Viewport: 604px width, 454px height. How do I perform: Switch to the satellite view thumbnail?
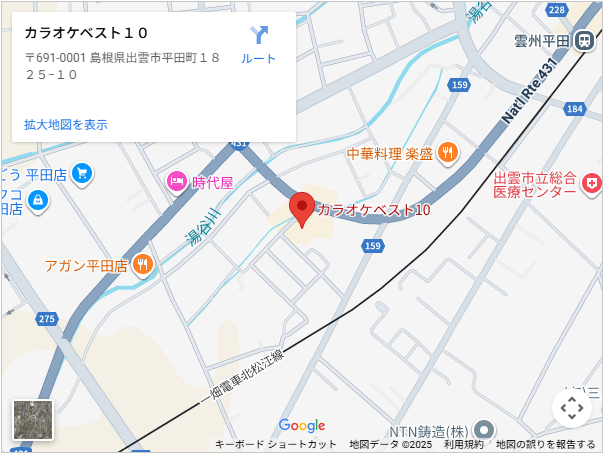pos(33,420)
